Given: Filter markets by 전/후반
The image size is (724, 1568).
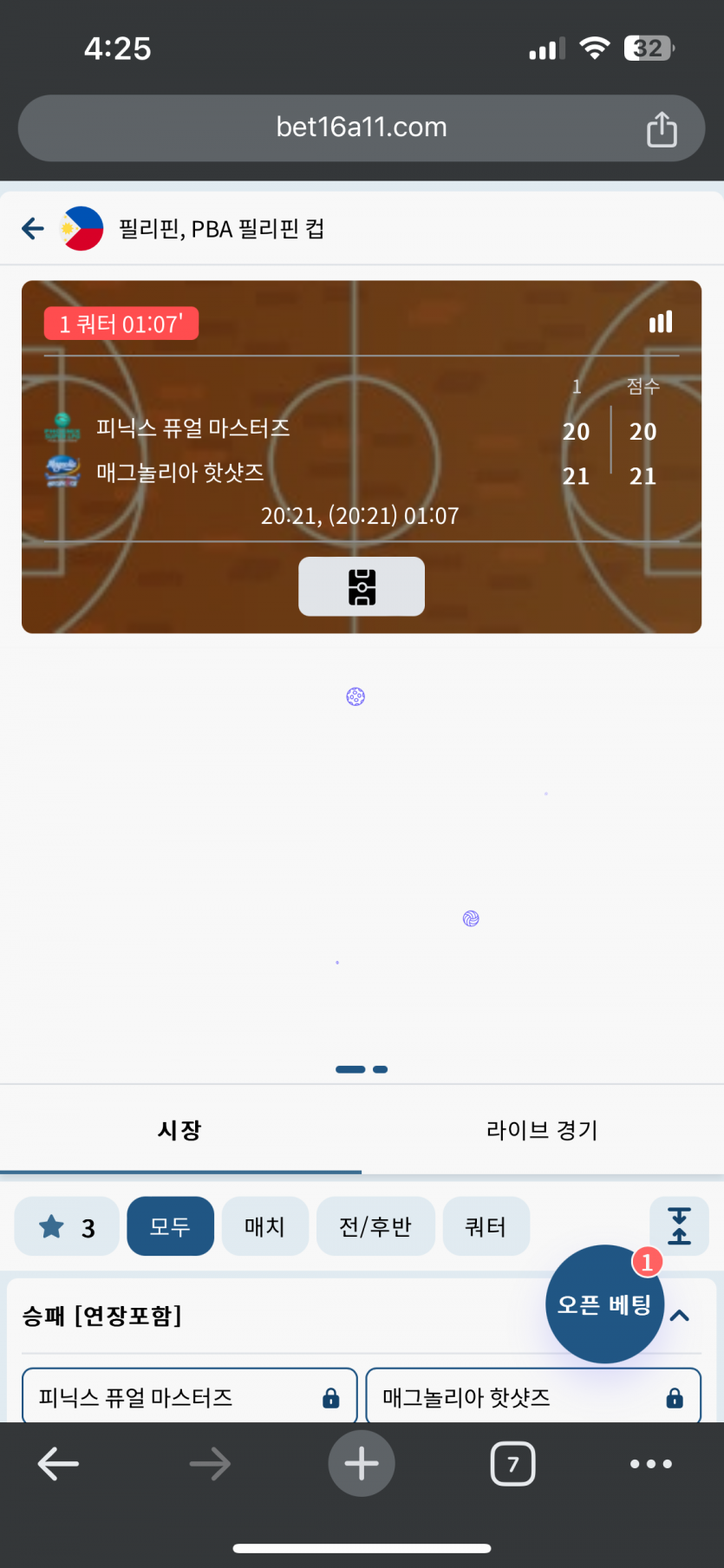Looking at the screenshot, I should click(375, 1226).
